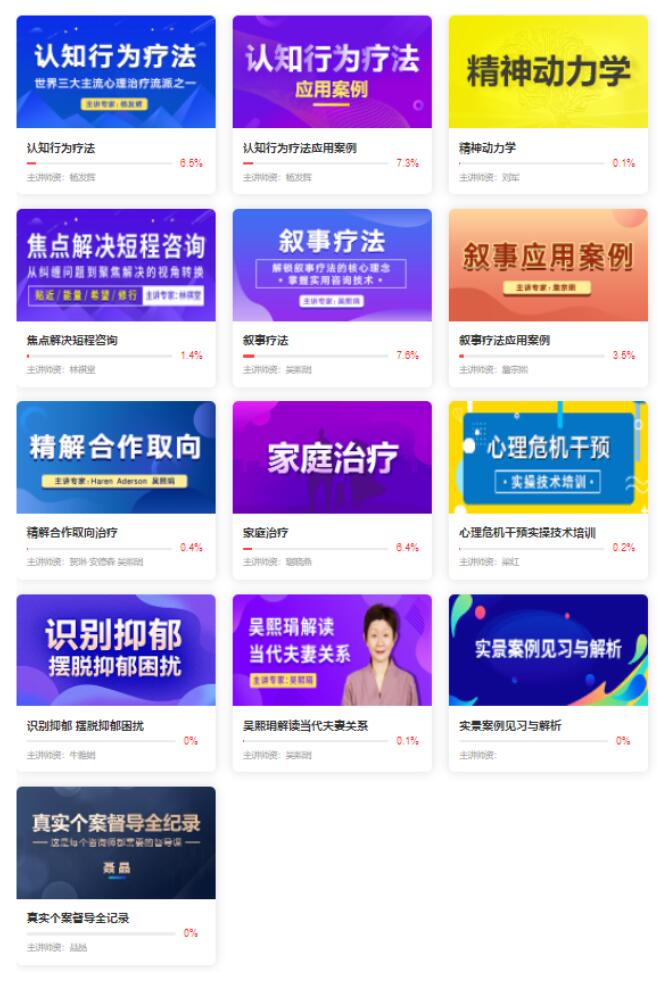Open 吴熙琄解读当代夫妻关系 course

pos(332,650)
